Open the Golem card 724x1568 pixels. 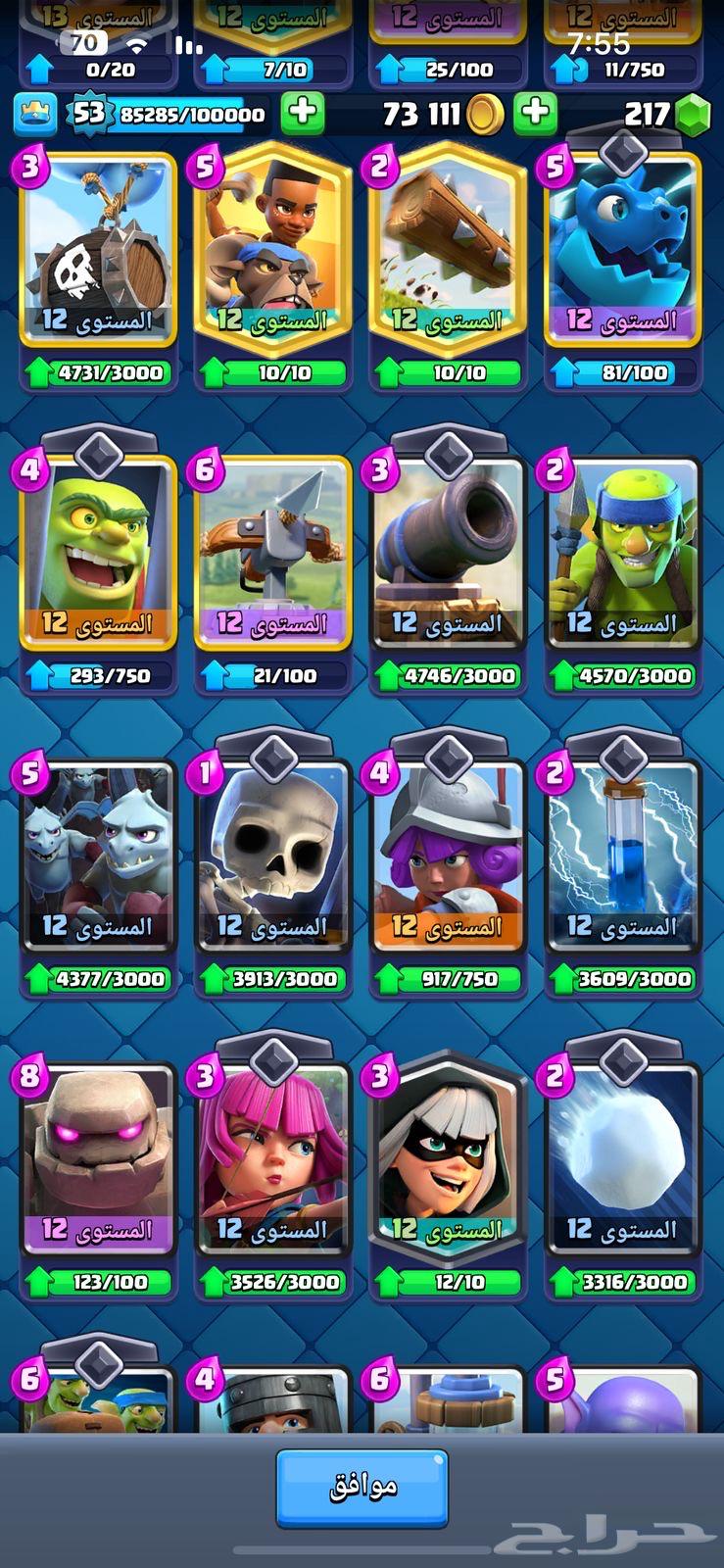coord(97,1161)
